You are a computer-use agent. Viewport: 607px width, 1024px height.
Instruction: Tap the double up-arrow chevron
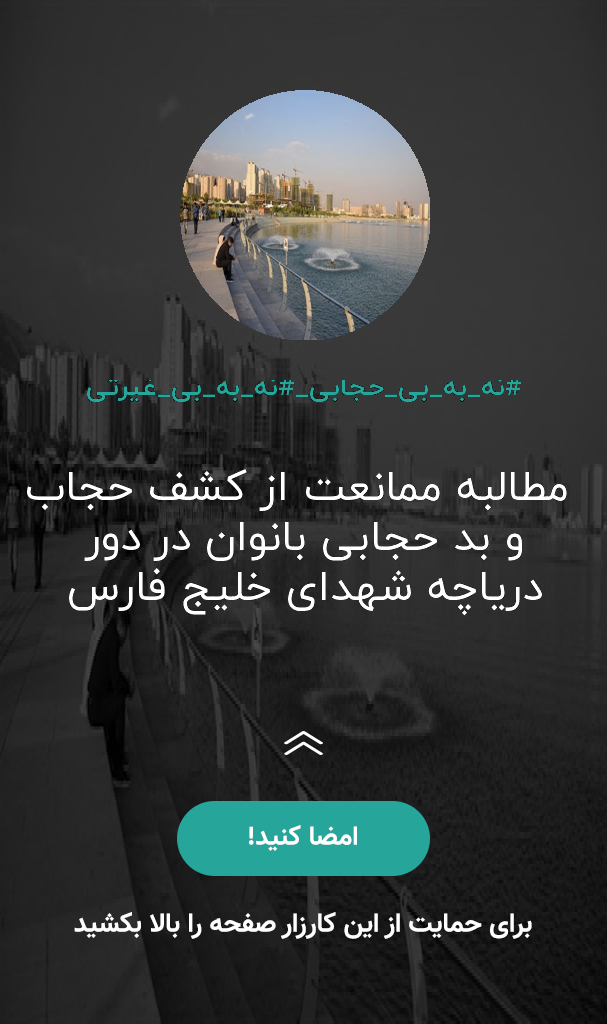coord(304,743)
